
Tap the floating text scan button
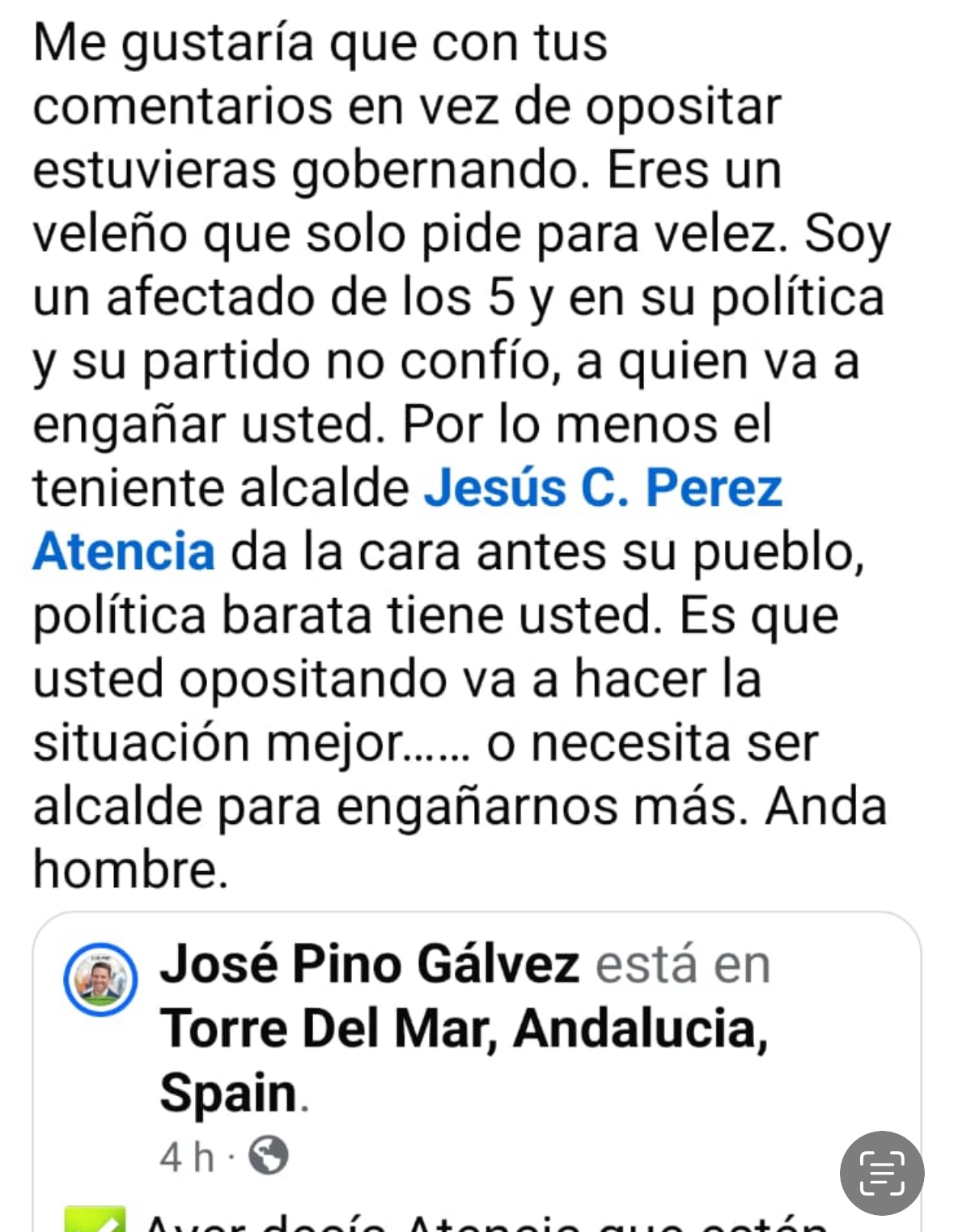(881, 1173)
